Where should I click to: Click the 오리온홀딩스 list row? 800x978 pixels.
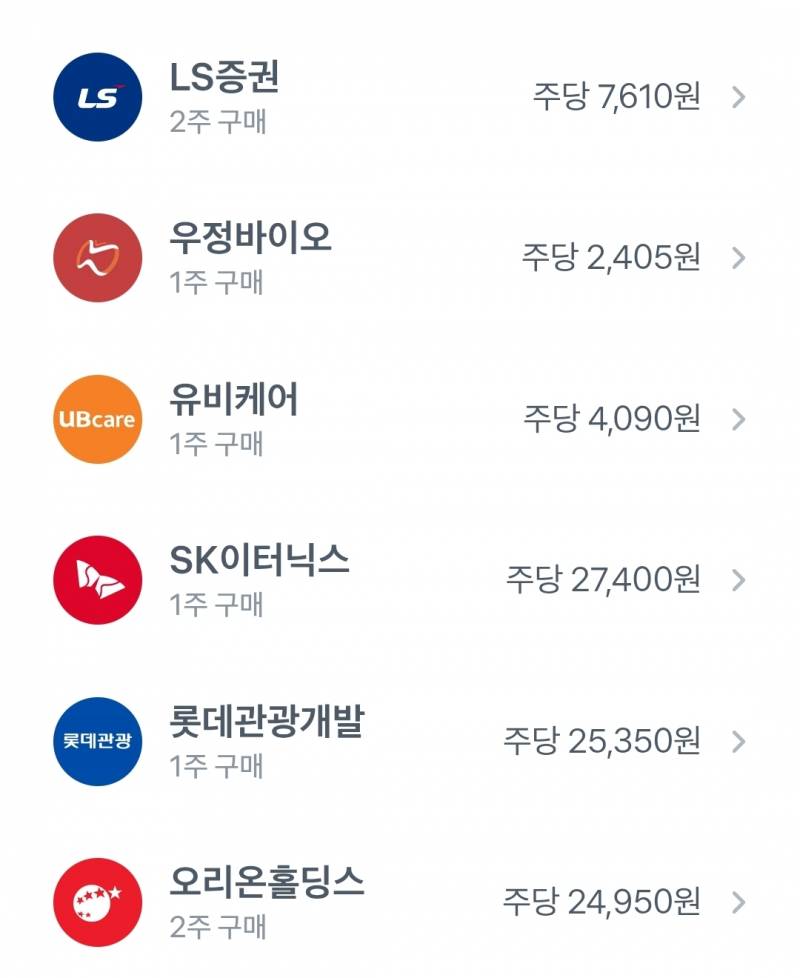tap(400, 901)
